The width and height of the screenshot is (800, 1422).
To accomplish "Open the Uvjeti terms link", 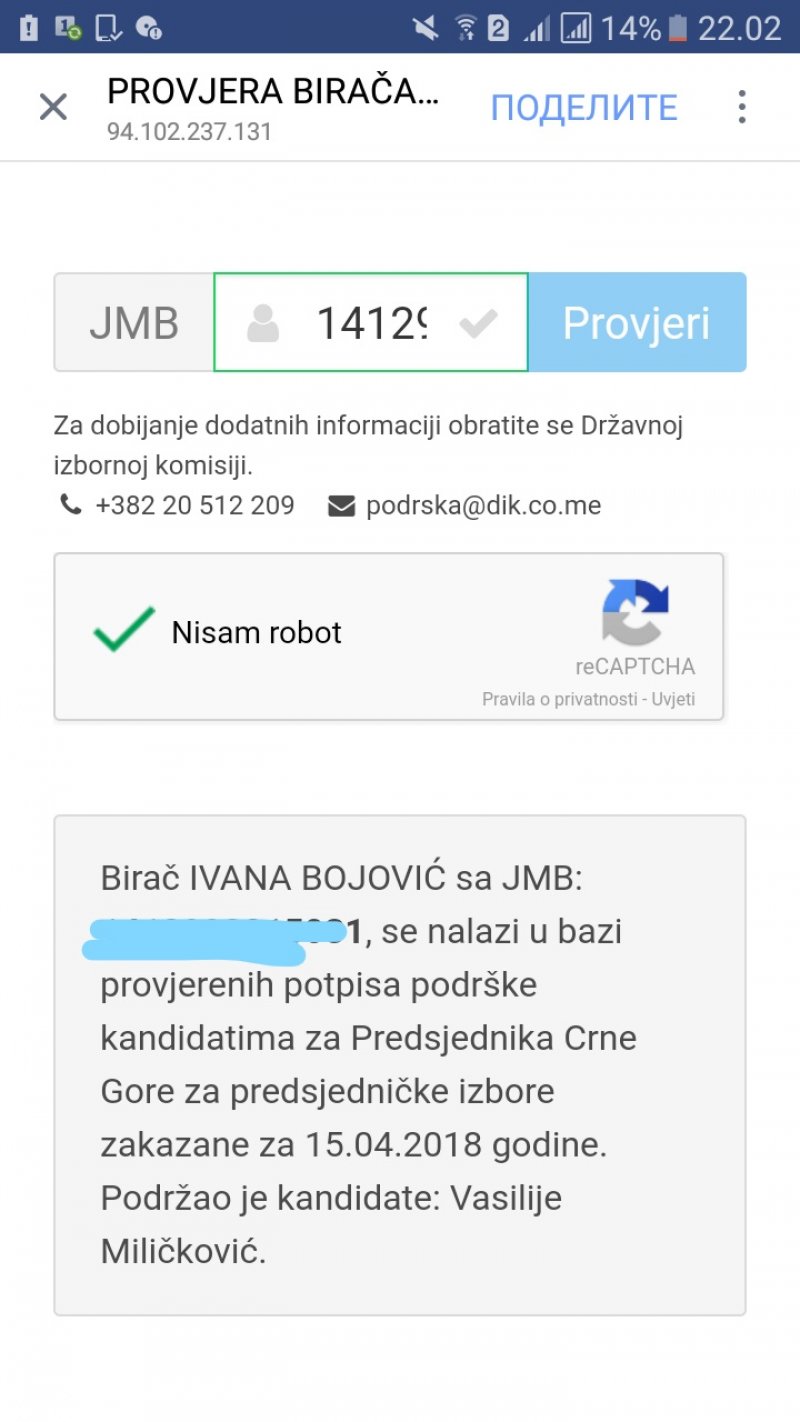I will click(x=673, y=699).
